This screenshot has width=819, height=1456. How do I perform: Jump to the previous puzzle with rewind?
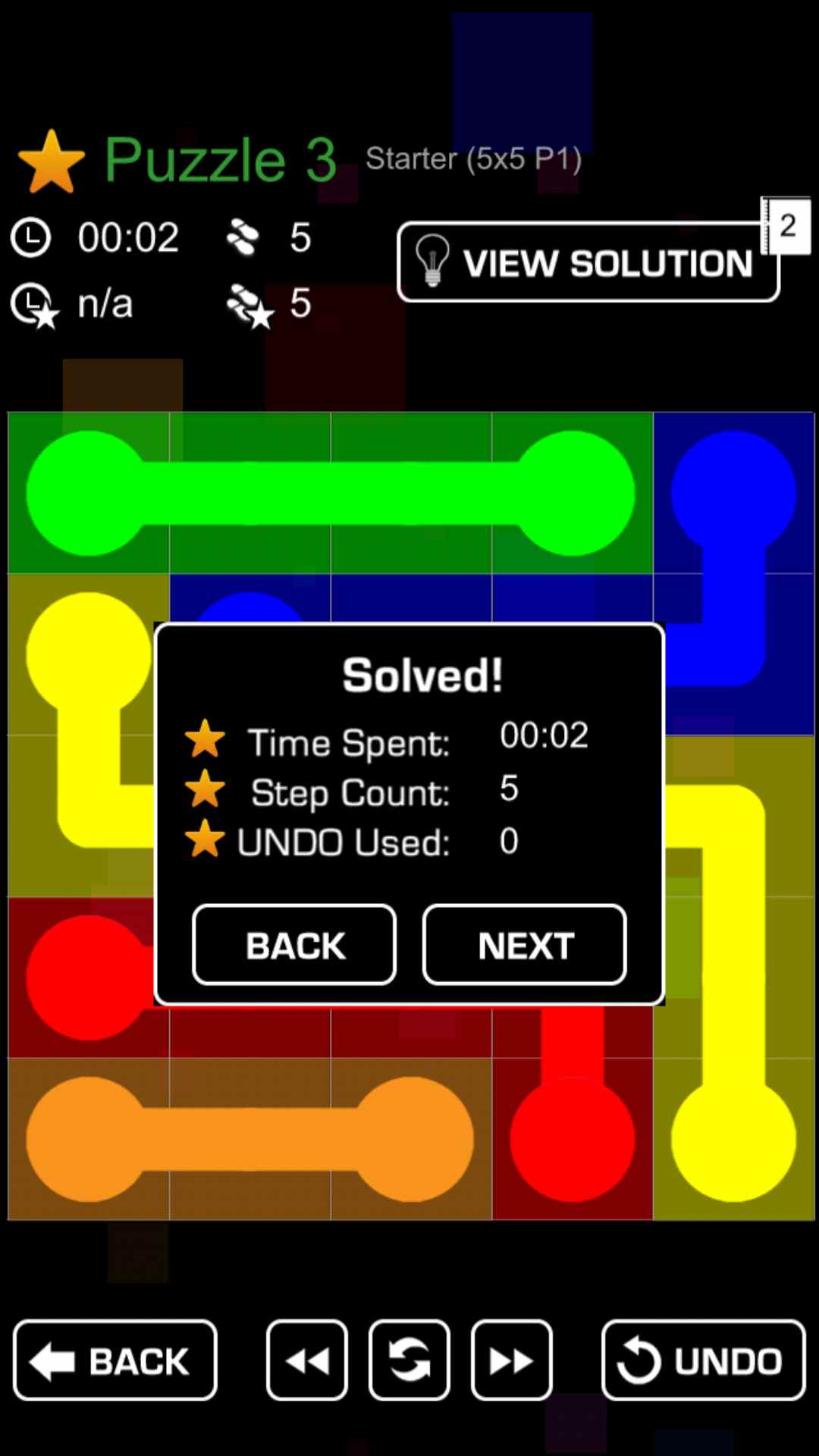pyautogui.click(x=307, y=1360)
